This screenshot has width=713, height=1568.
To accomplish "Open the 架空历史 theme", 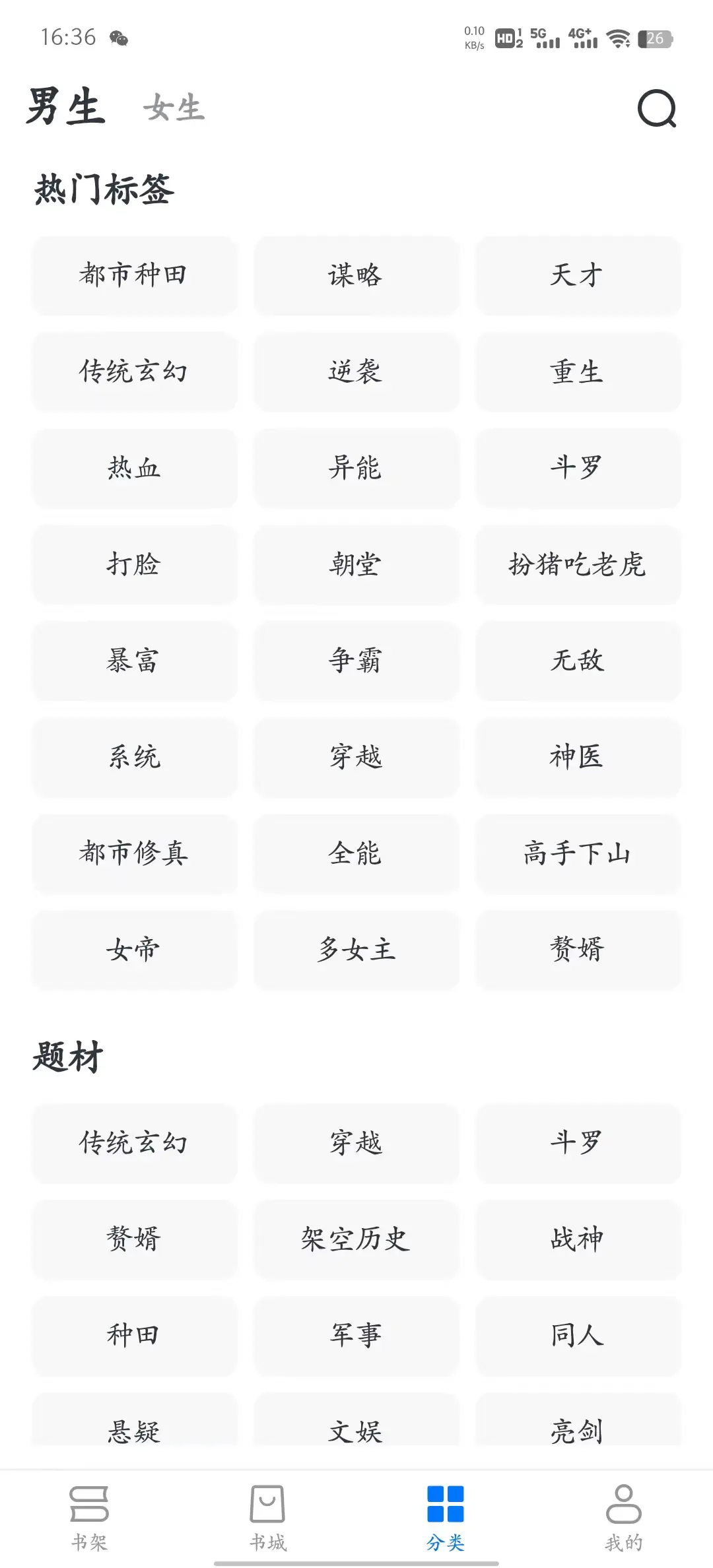I will tap(356, 1240).
